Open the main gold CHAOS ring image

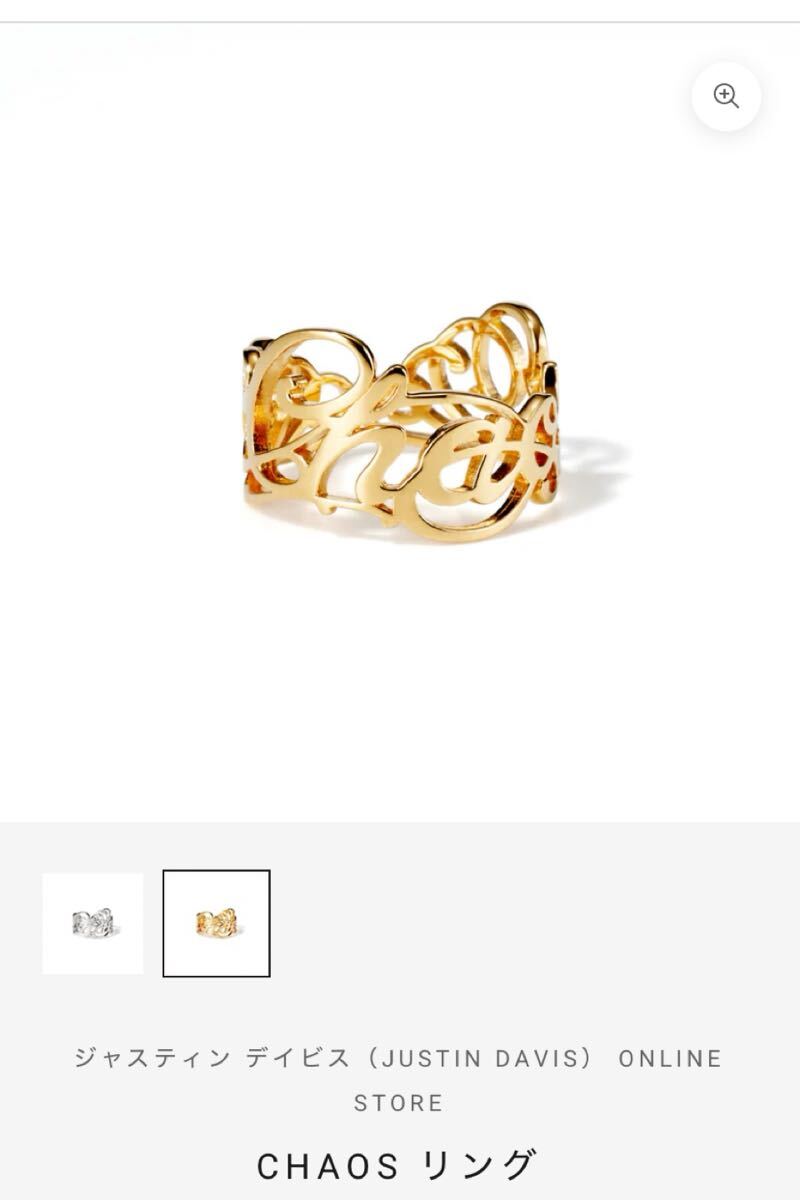pos(400,425)
